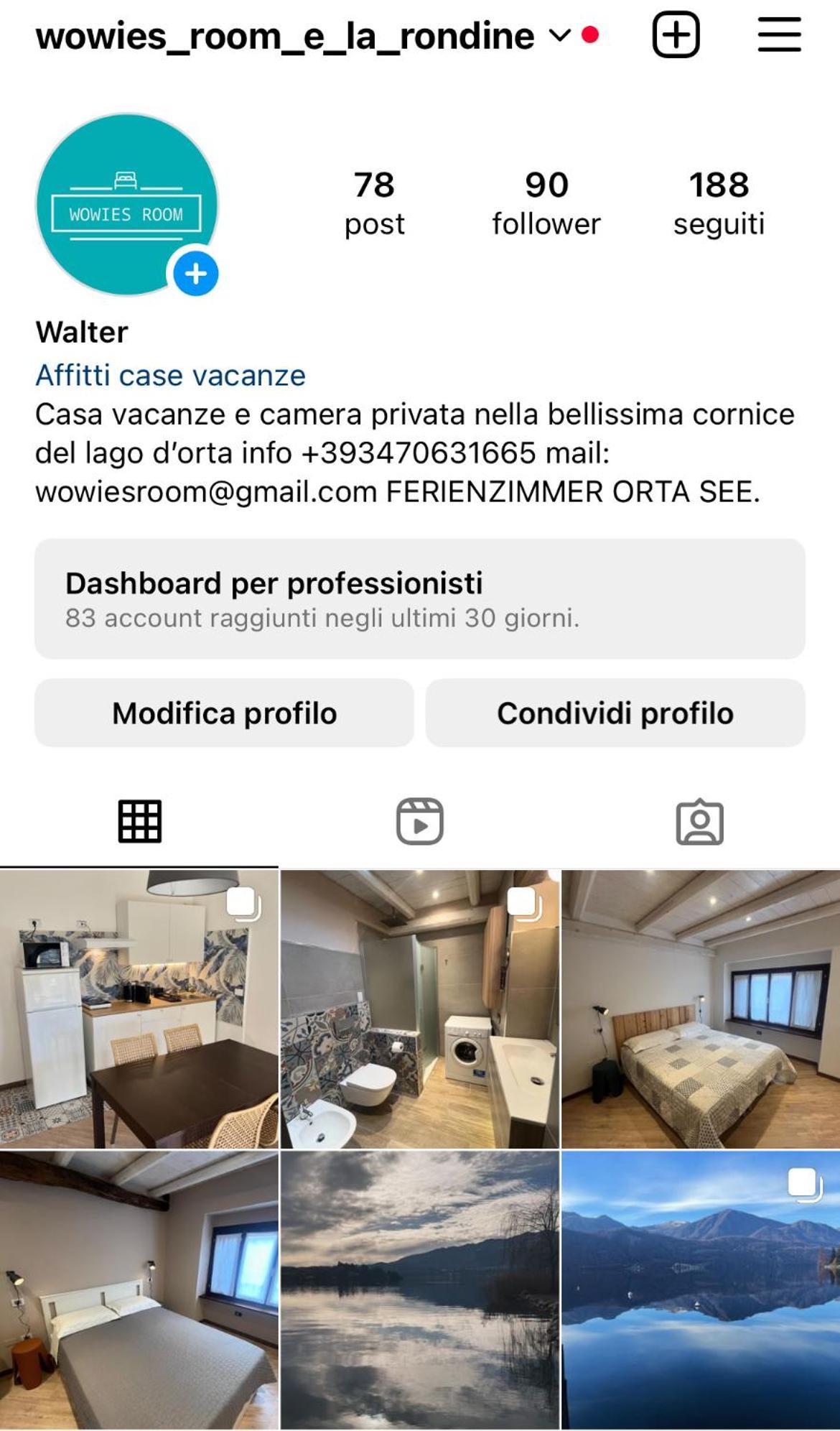Open the bedroom with patchwork quilt post
The image size is (840, 1431).
(701, 1009)
